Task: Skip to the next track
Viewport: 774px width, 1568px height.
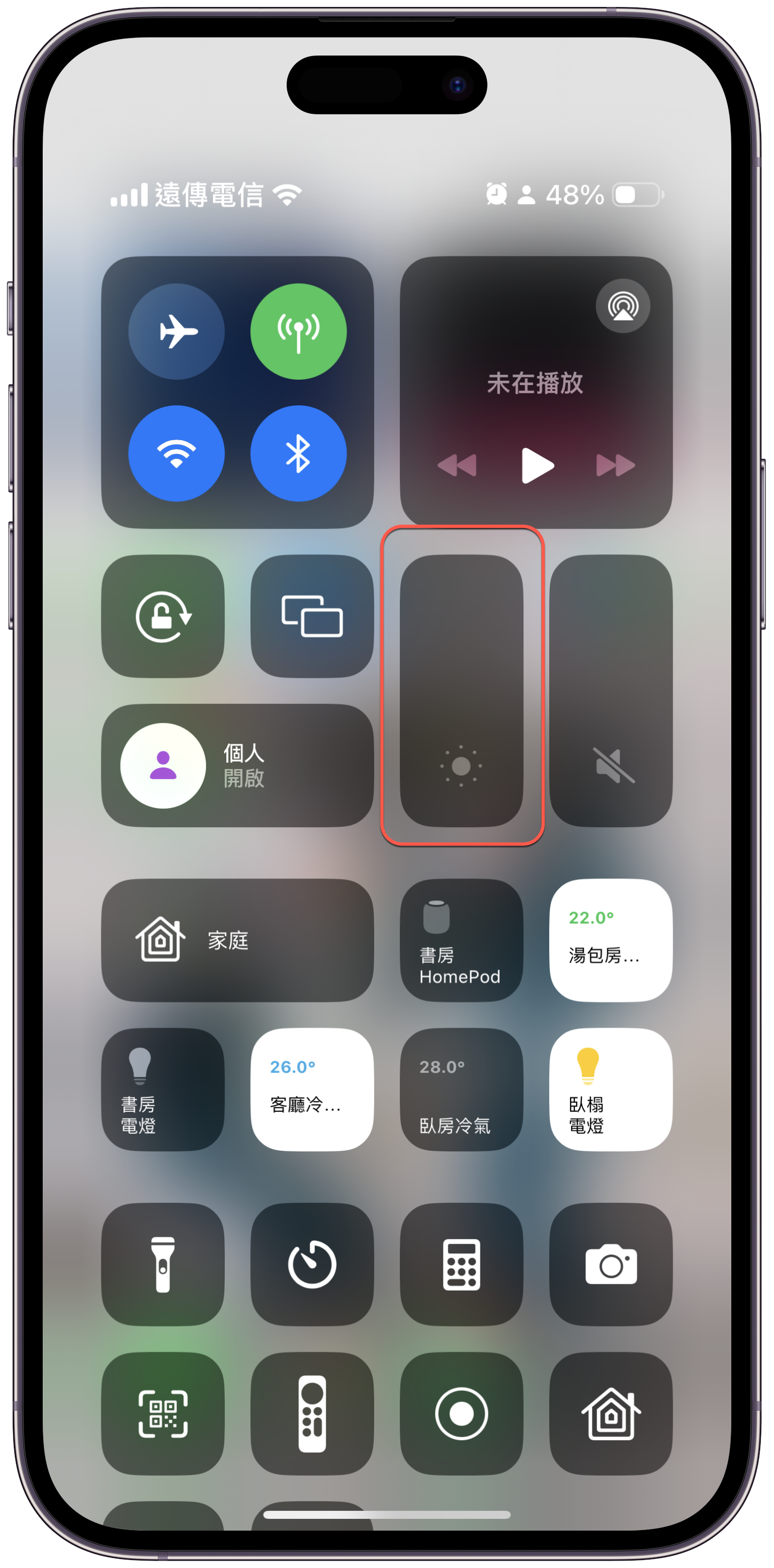Action: tap(615, 466)
